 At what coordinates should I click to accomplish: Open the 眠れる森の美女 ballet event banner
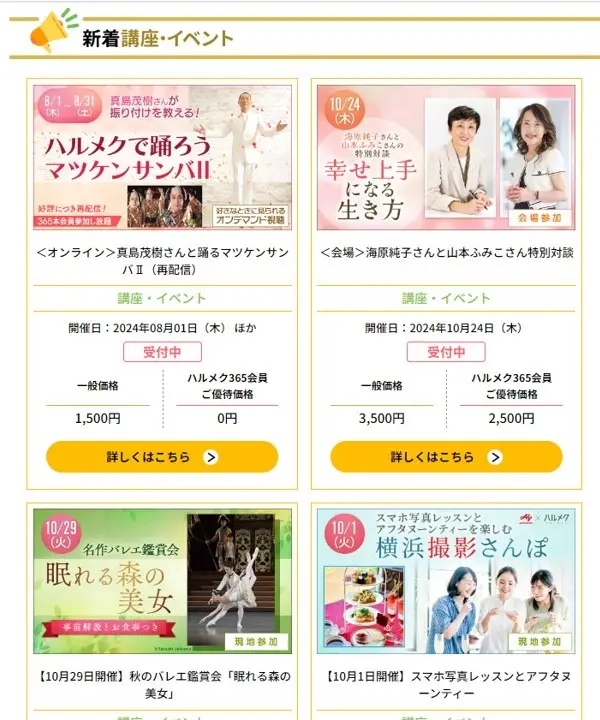click(x=162, y=581)
